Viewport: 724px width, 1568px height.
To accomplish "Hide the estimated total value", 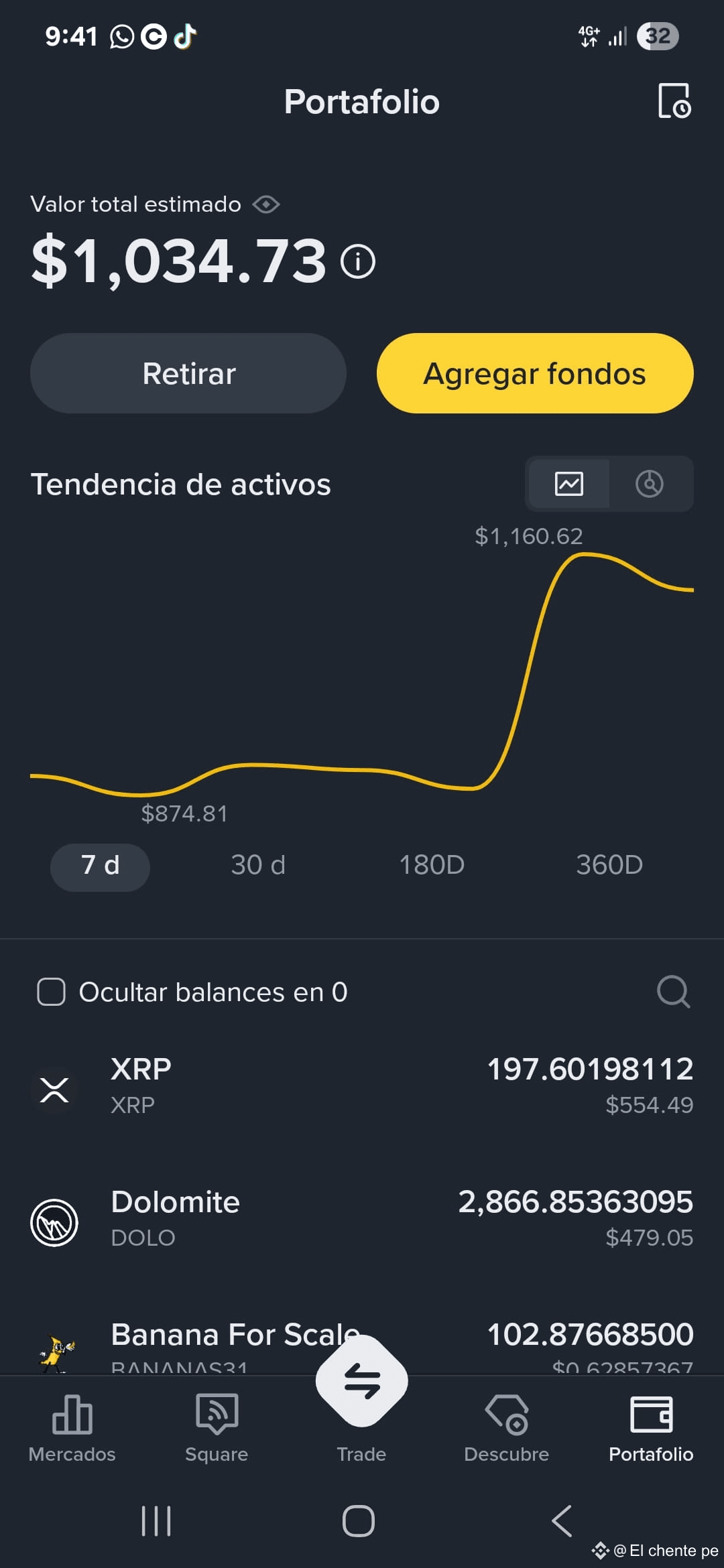I will click(266, 204).
